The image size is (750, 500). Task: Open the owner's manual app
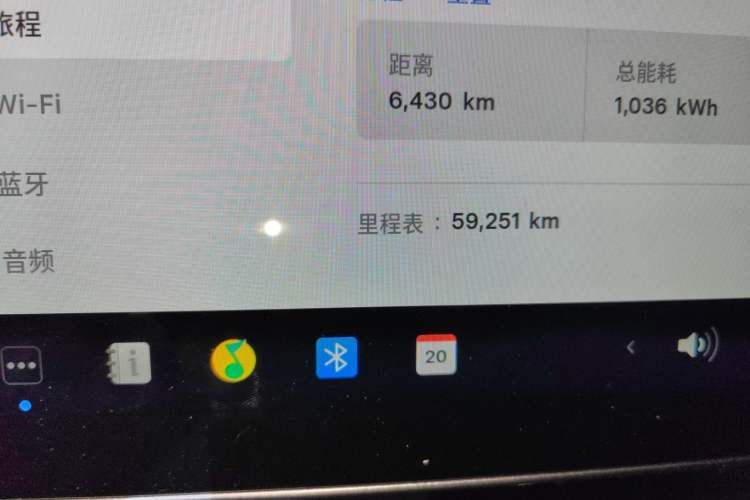[128, 364]
